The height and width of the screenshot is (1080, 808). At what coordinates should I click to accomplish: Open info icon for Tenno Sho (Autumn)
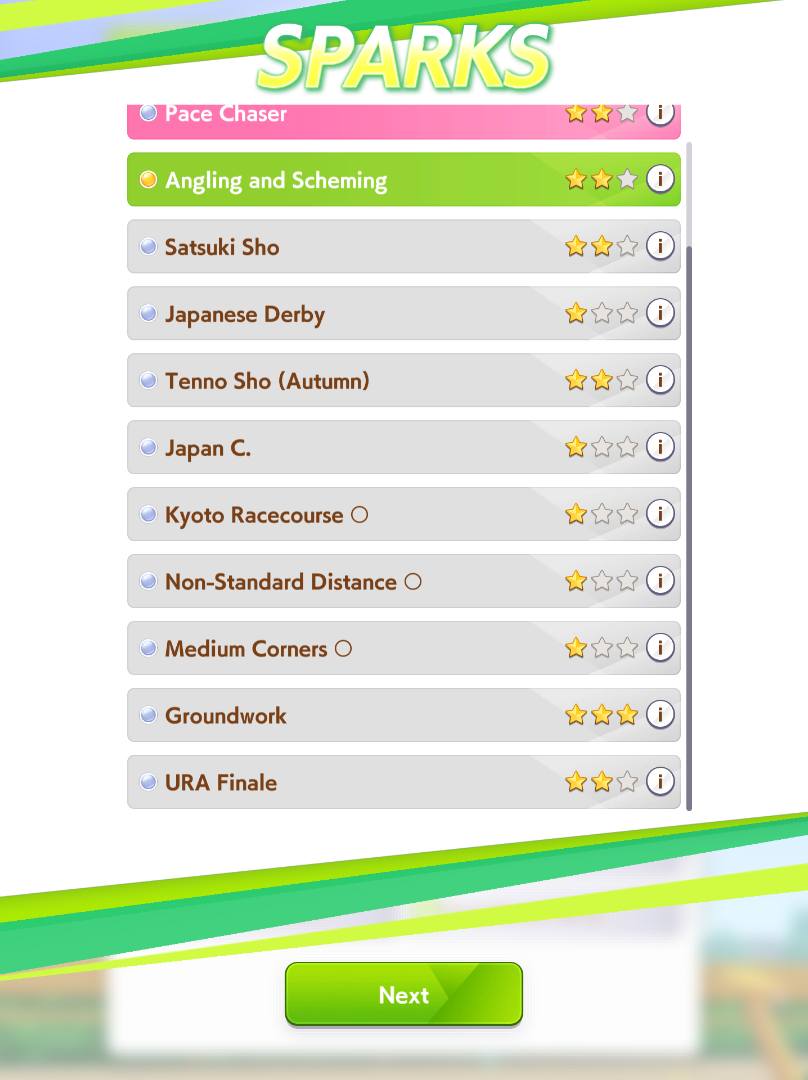coord(660,380)
